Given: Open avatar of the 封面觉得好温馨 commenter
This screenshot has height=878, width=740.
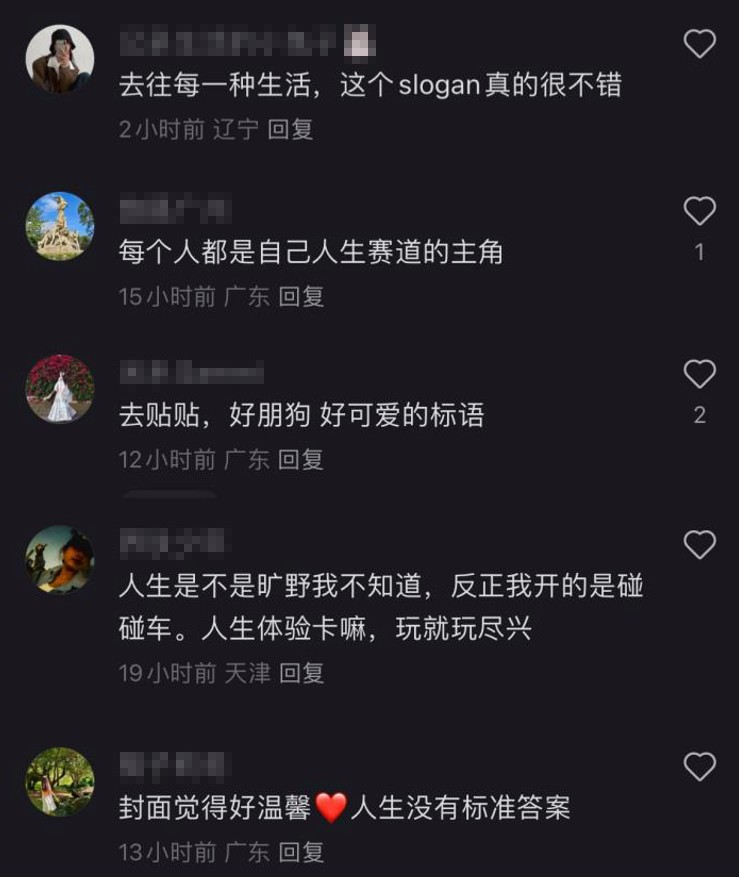Looking at the screenshot, I should [x=60, y=782].
